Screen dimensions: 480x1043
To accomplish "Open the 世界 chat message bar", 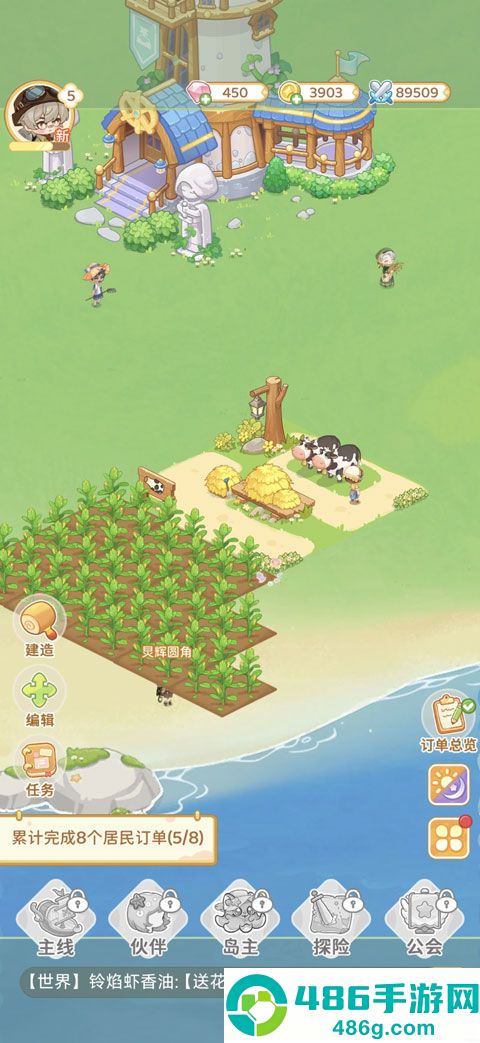I will tap(124, 981).
